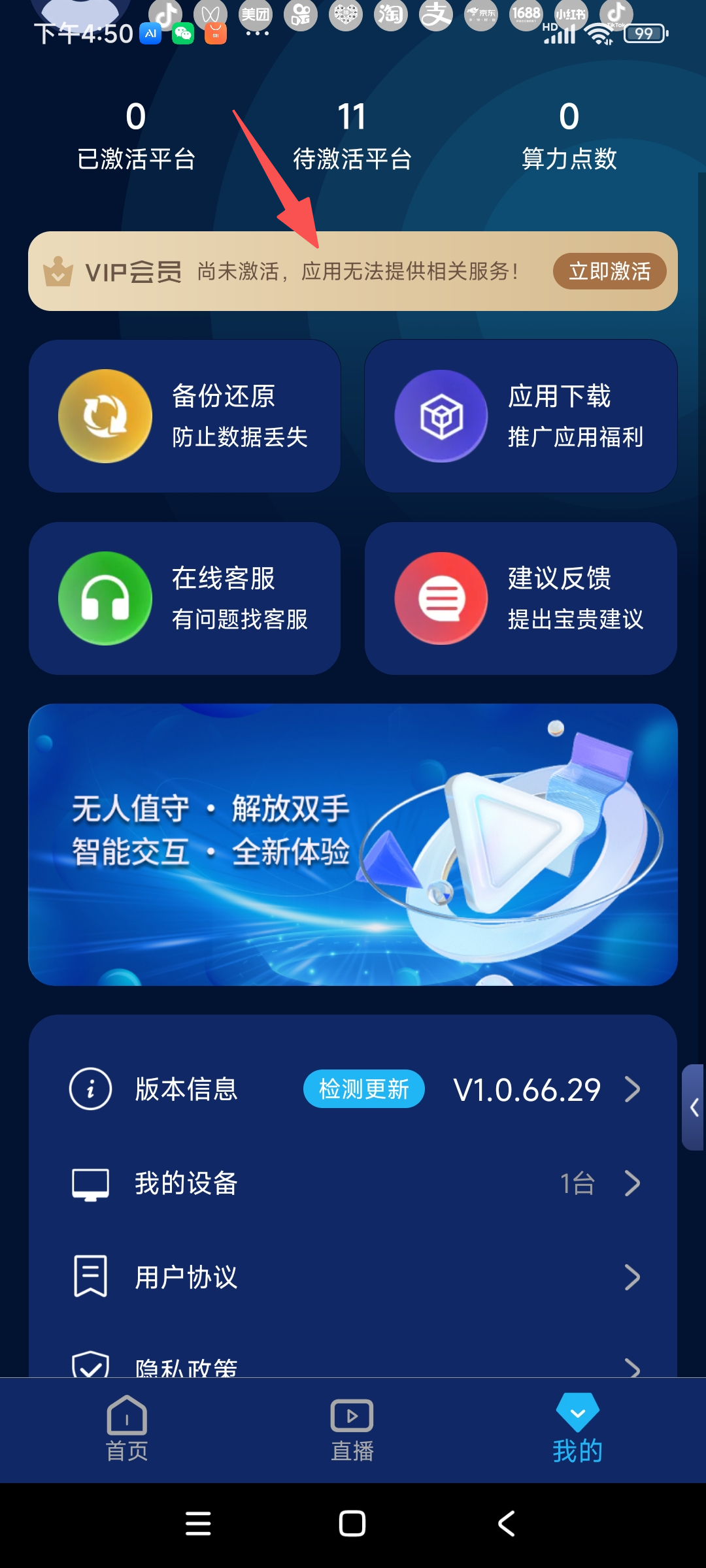Read the 用户协议 user agreement
Screen dimensions: 706x1568
point(353,1277)
